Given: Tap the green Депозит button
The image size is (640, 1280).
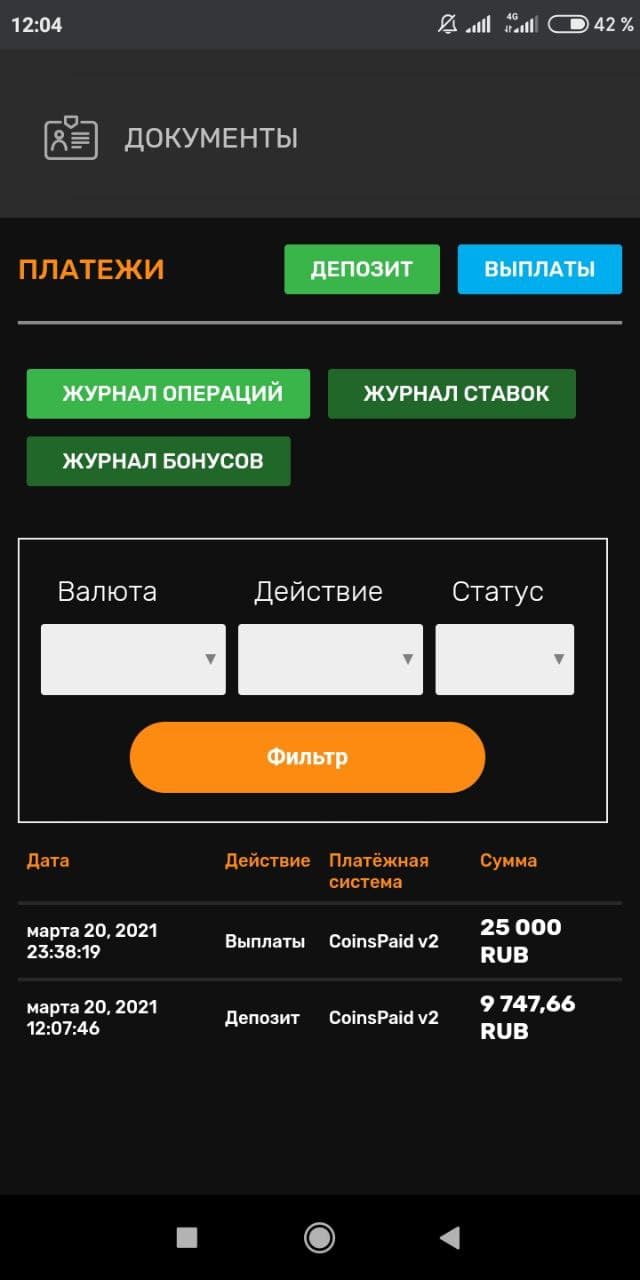Looking at the screenshot, I should click(x=361, y=269).
